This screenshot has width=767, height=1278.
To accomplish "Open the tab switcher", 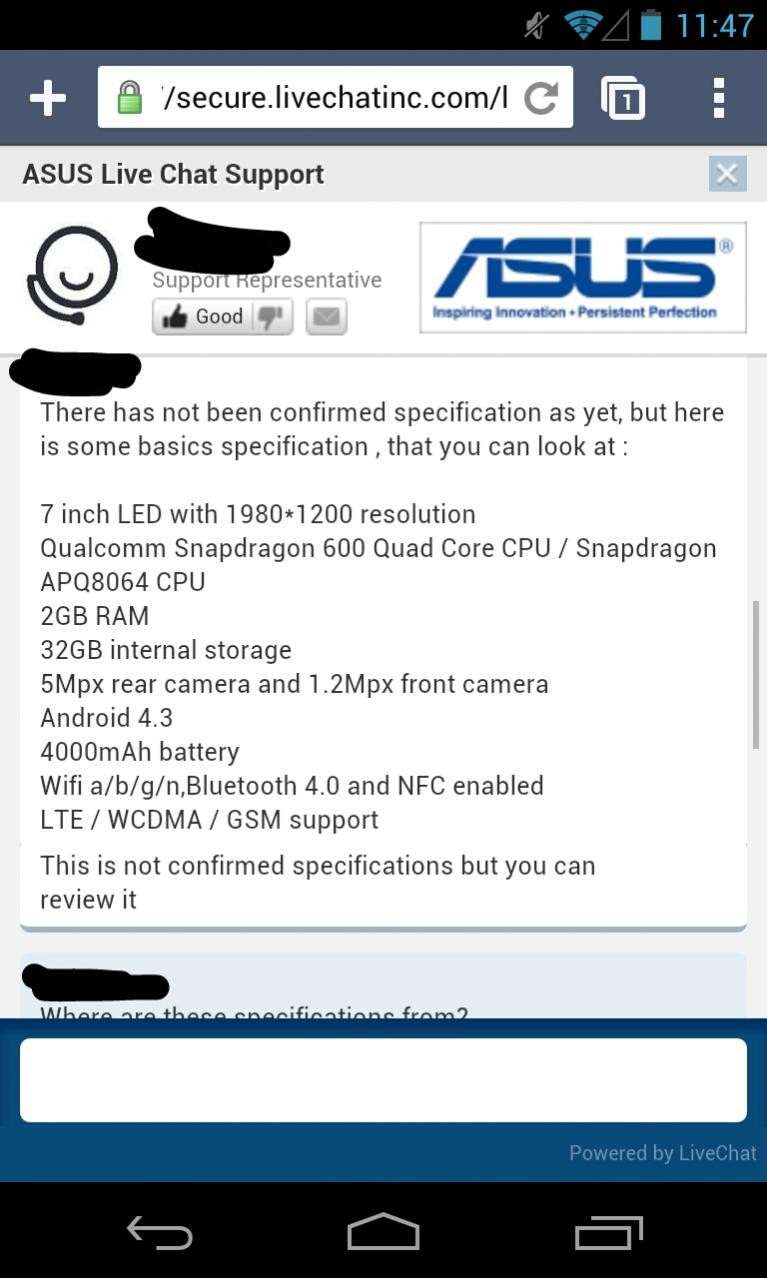I will tap(622, 98).
